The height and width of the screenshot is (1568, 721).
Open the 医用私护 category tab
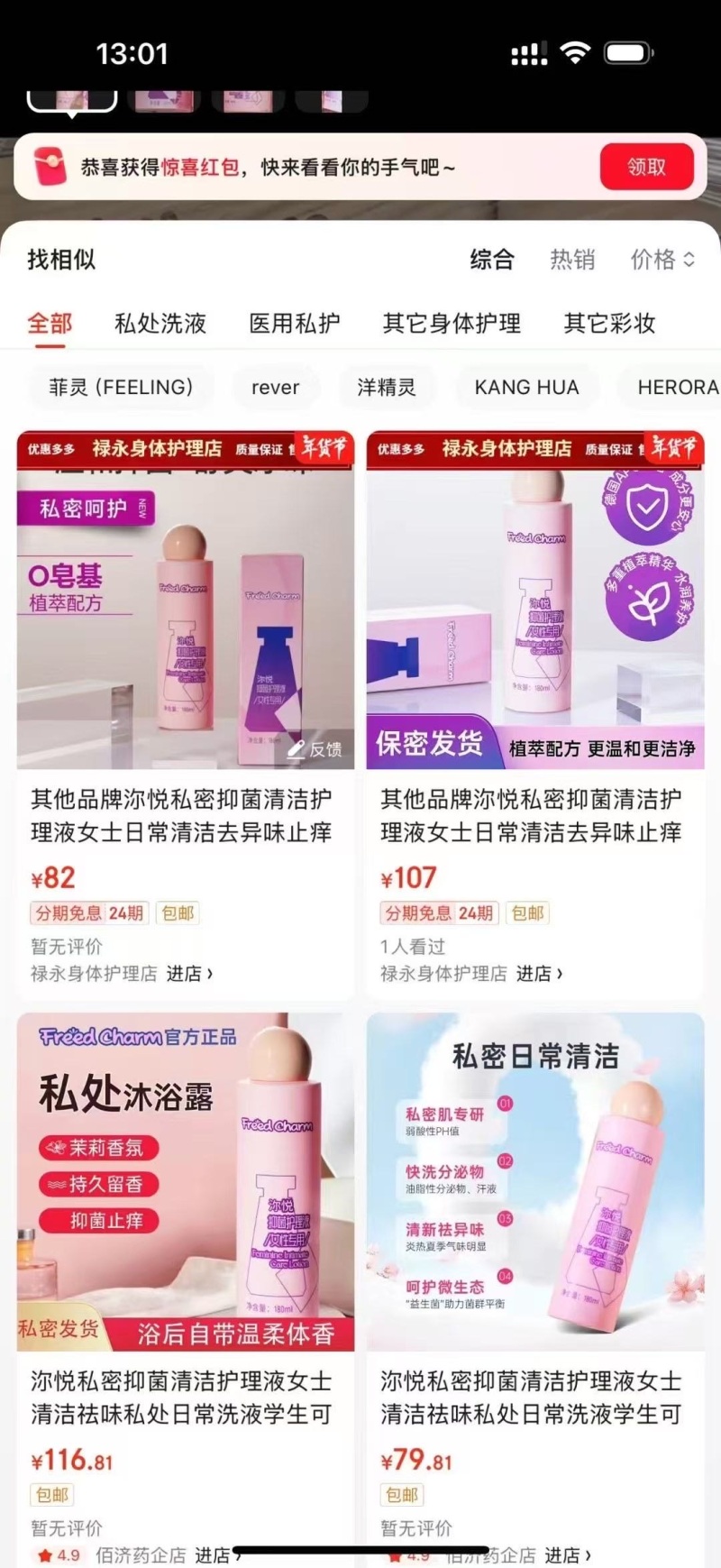pos(295,323)
